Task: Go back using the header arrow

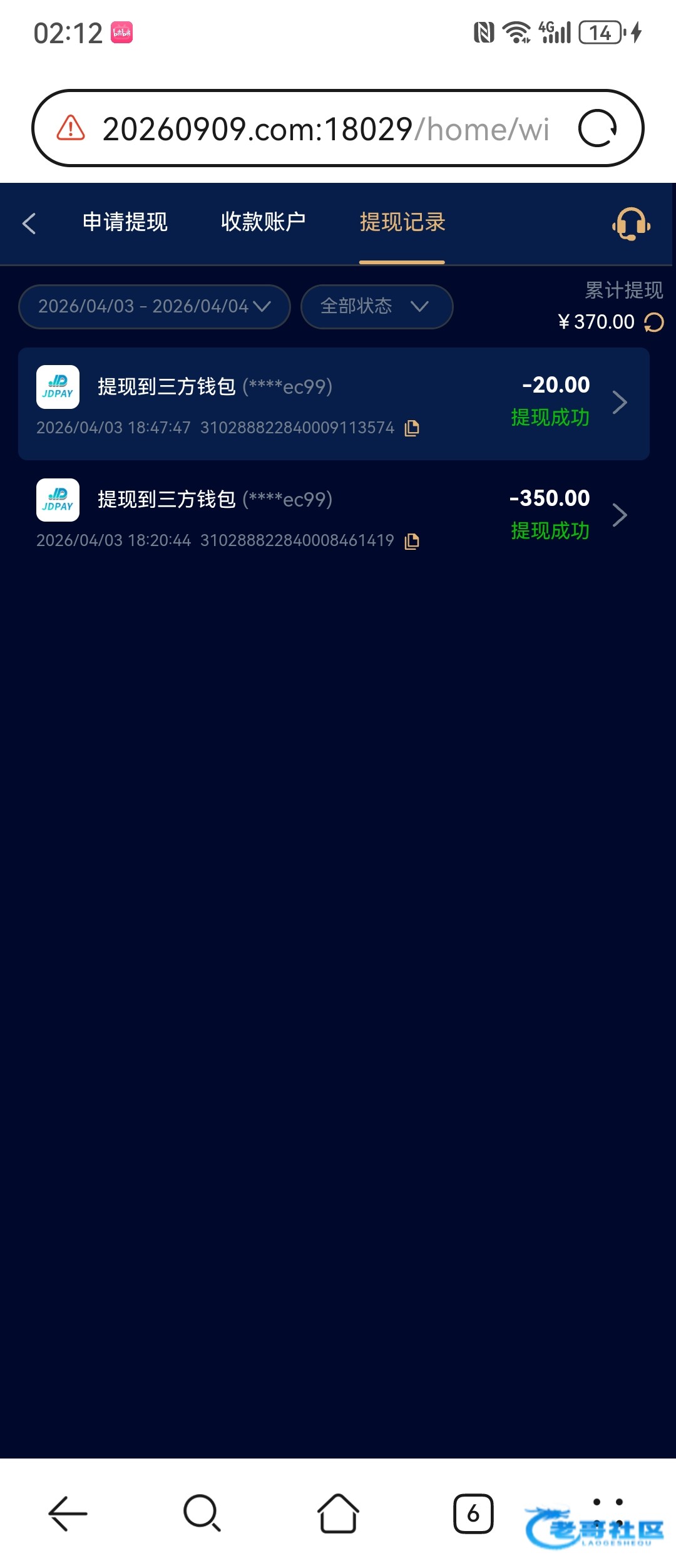Action: (x=29, y=224)
